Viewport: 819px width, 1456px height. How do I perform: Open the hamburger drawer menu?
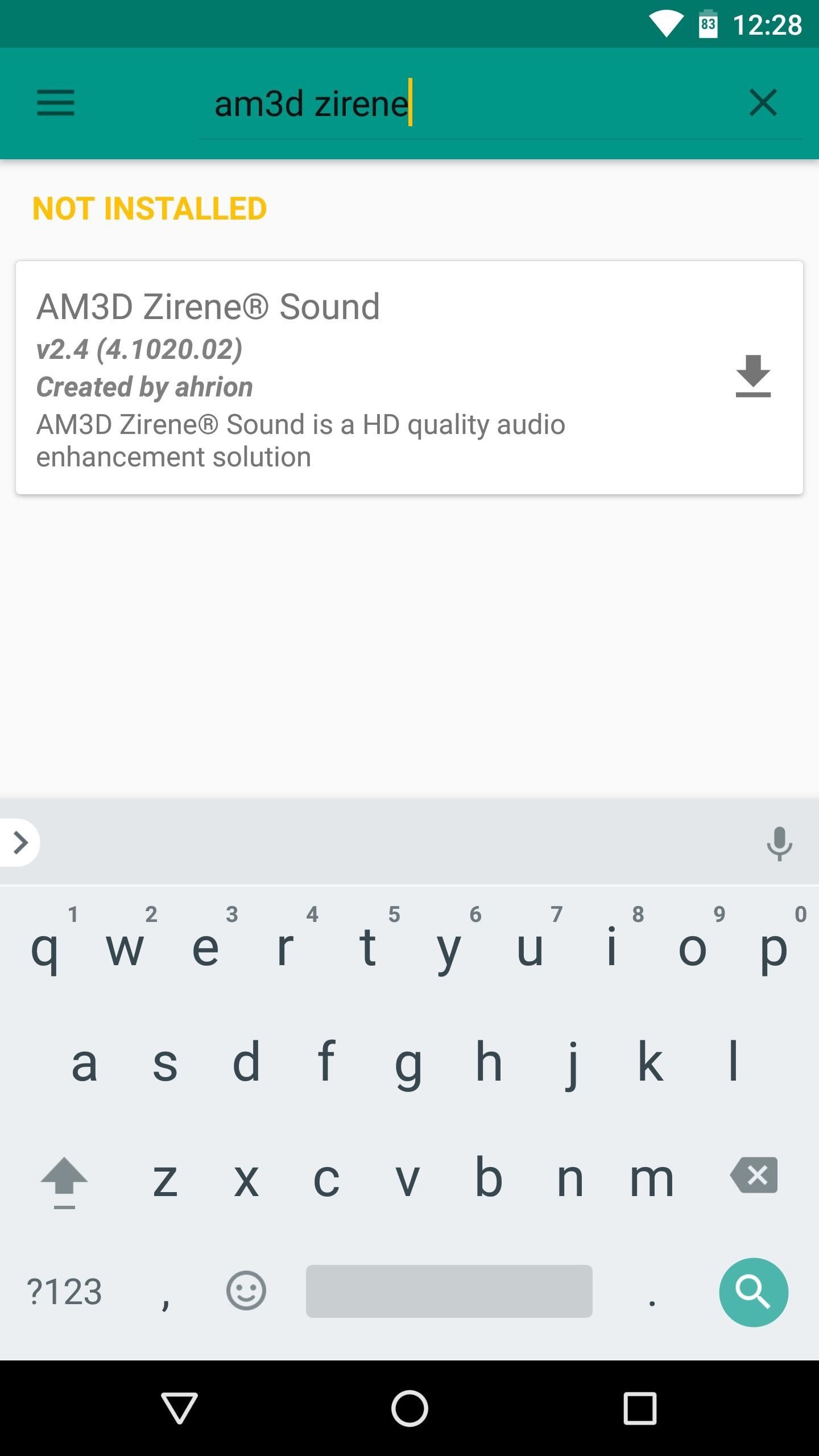(x=56, y=103)
